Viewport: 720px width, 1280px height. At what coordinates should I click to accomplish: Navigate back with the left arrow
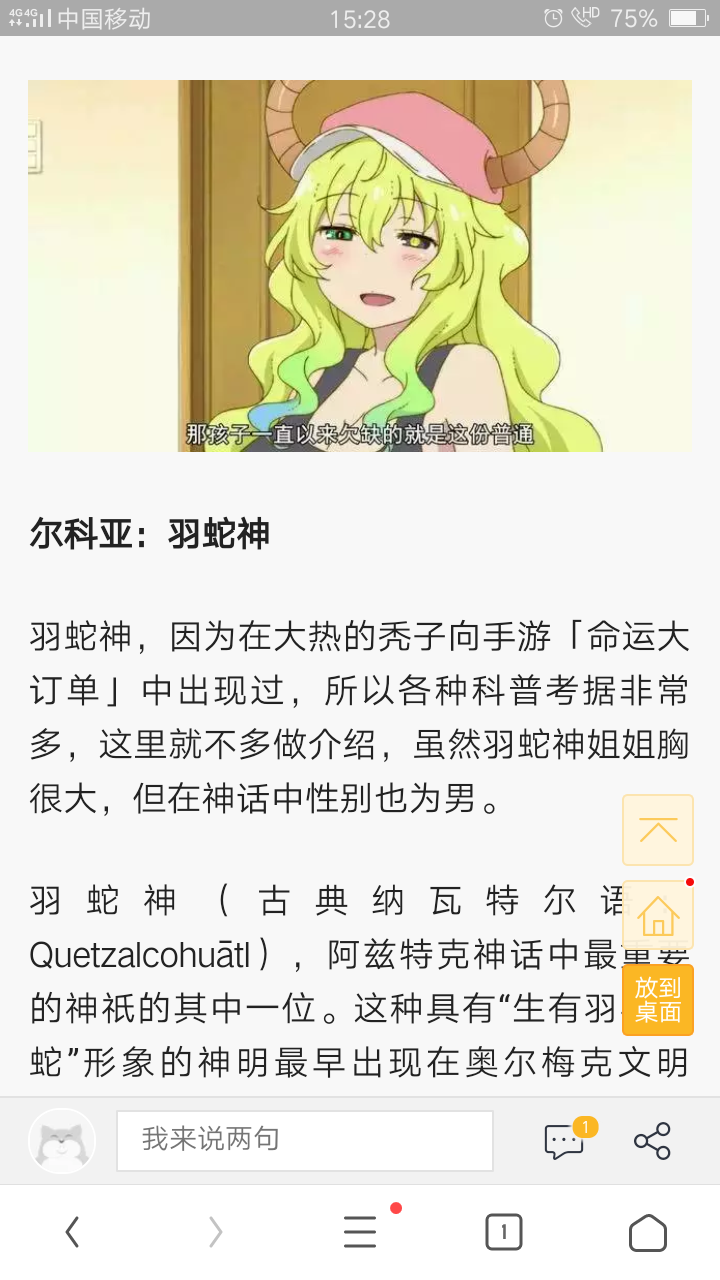click(x=72, y=1233)
